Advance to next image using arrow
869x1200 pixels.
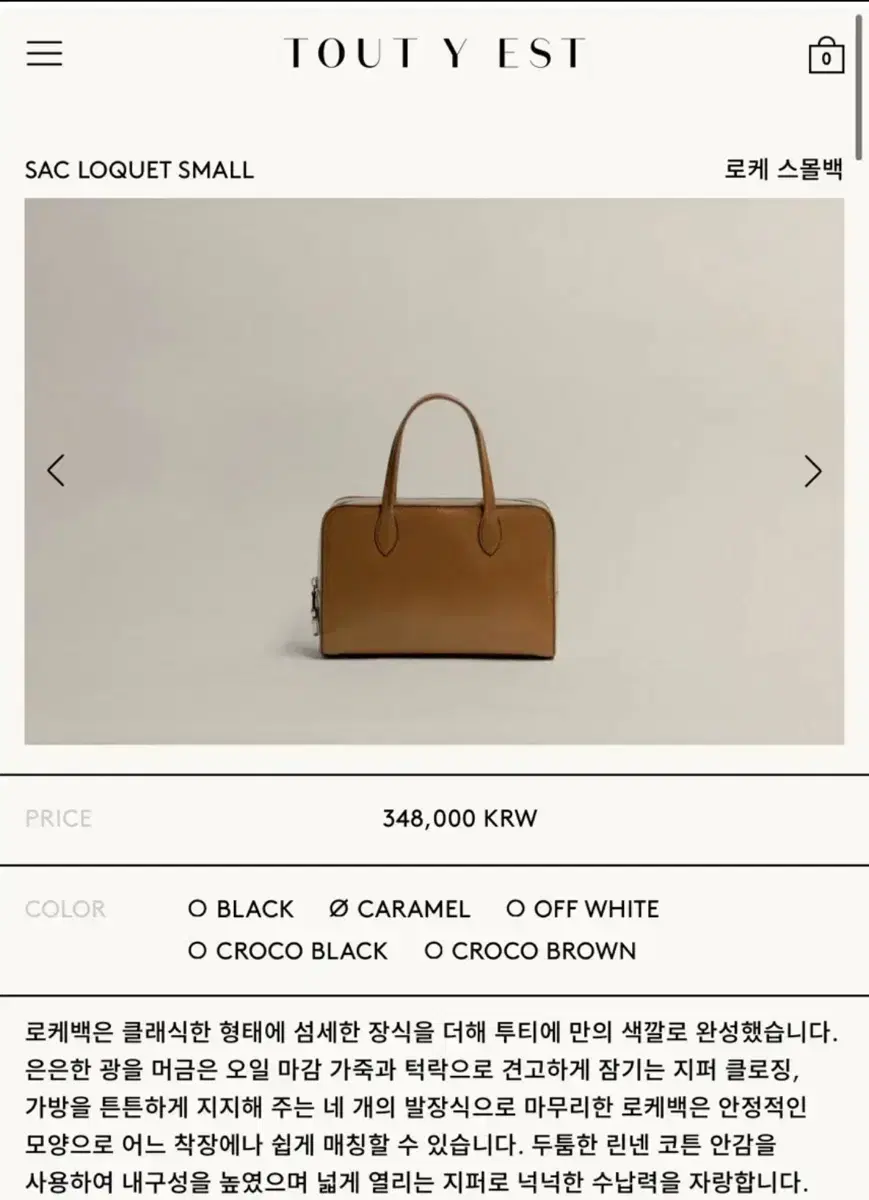click(812, 472)
